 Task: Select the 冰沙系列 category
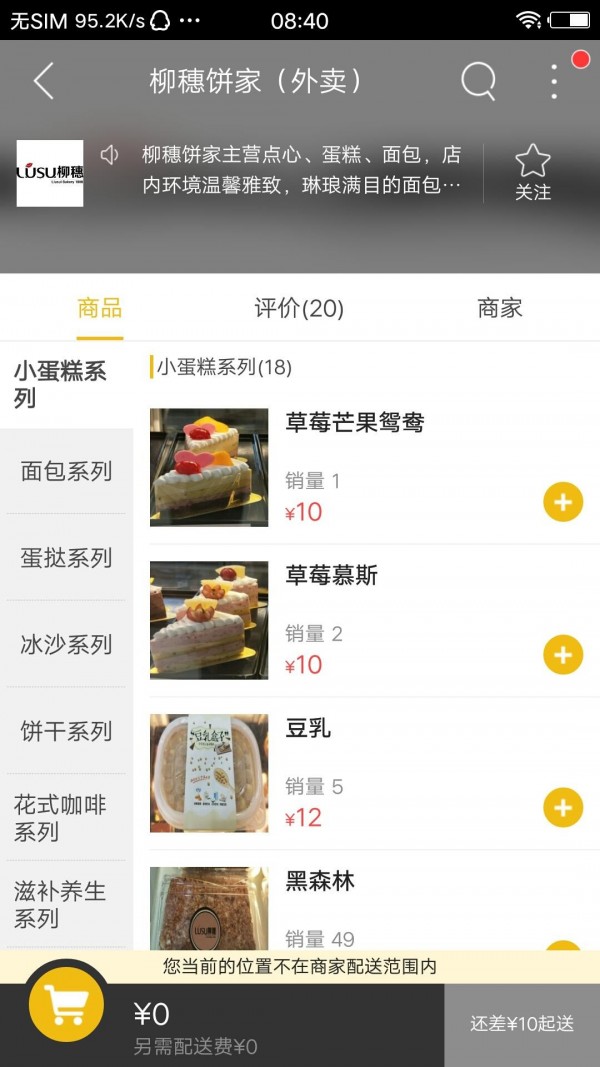[66, 645]
